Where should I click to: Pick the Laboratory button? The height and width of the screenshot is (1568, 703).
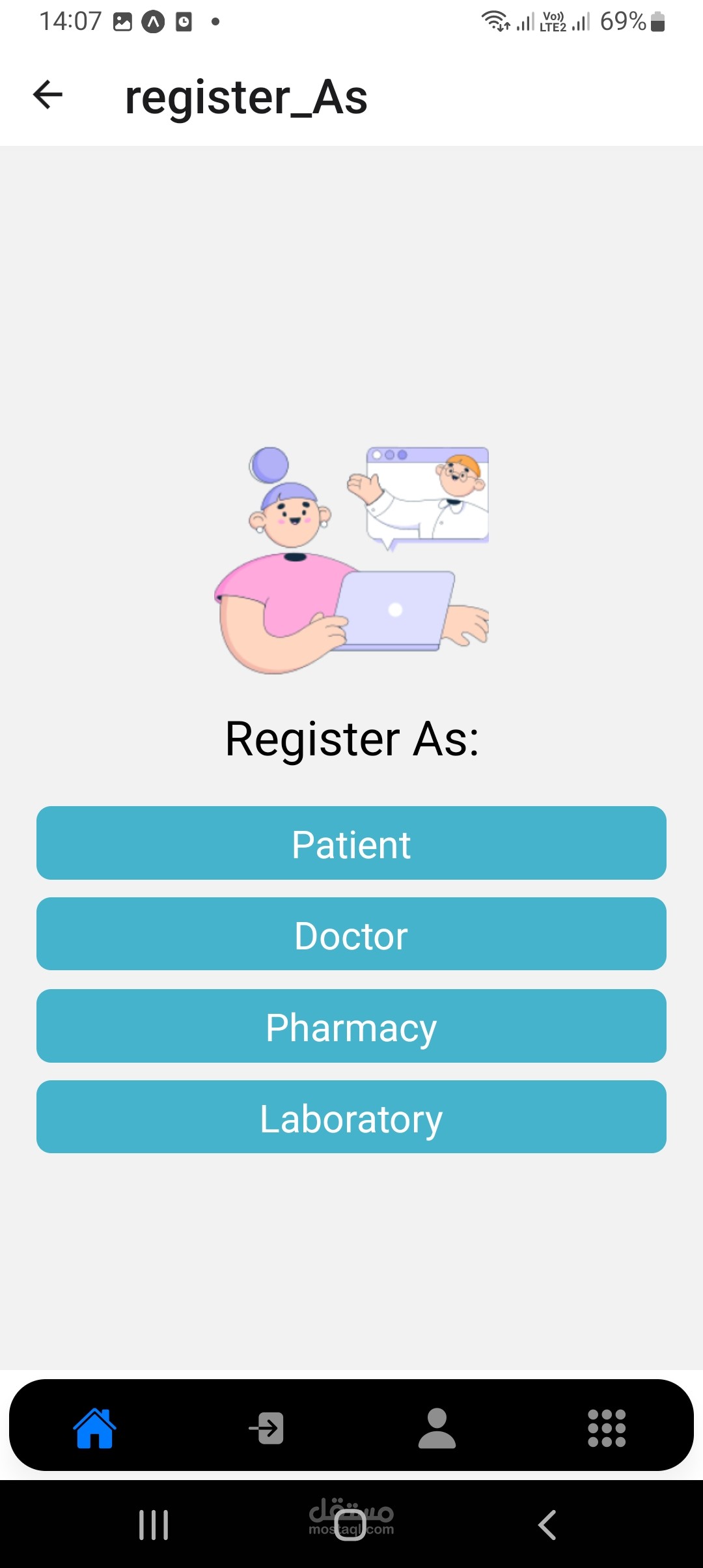pyautogui.click(x=351, y=1117)
